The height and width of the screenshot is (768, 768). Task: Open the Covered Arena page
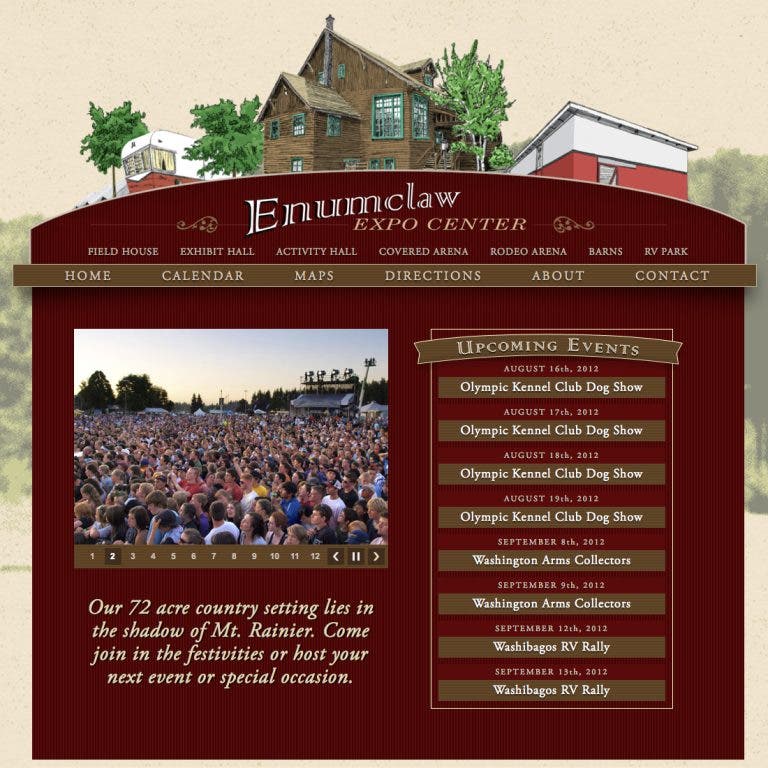click(x=423, y=252)
